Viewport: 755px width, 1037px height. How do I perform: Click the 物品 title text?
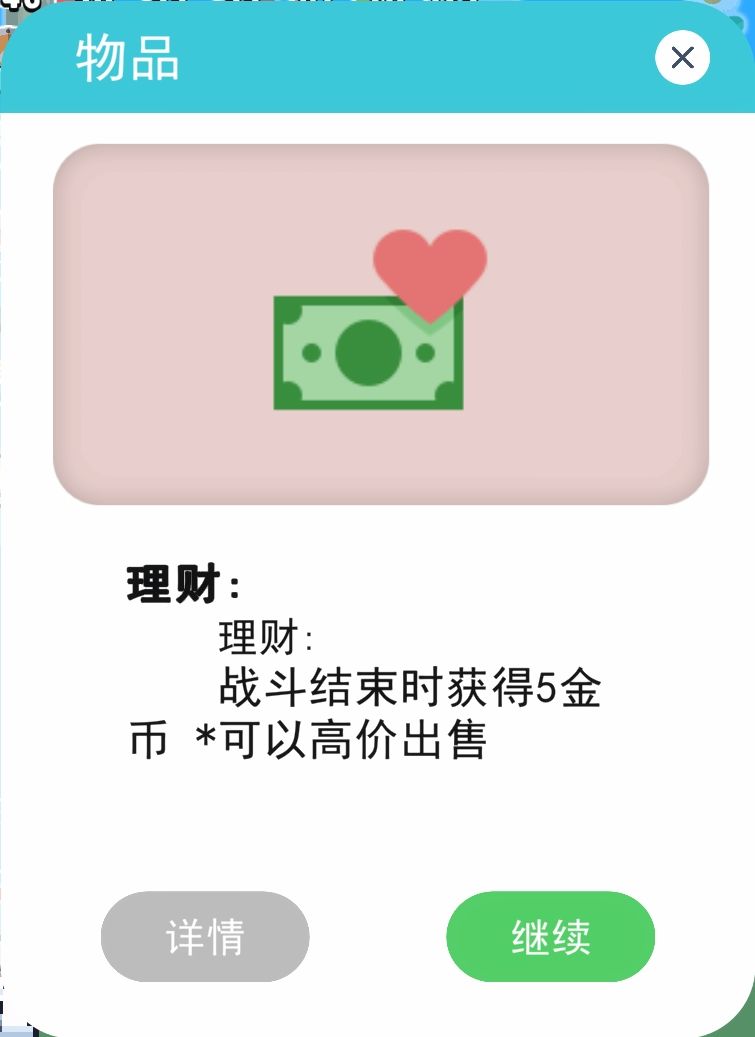pyautogui.click(x=127, y=60)
